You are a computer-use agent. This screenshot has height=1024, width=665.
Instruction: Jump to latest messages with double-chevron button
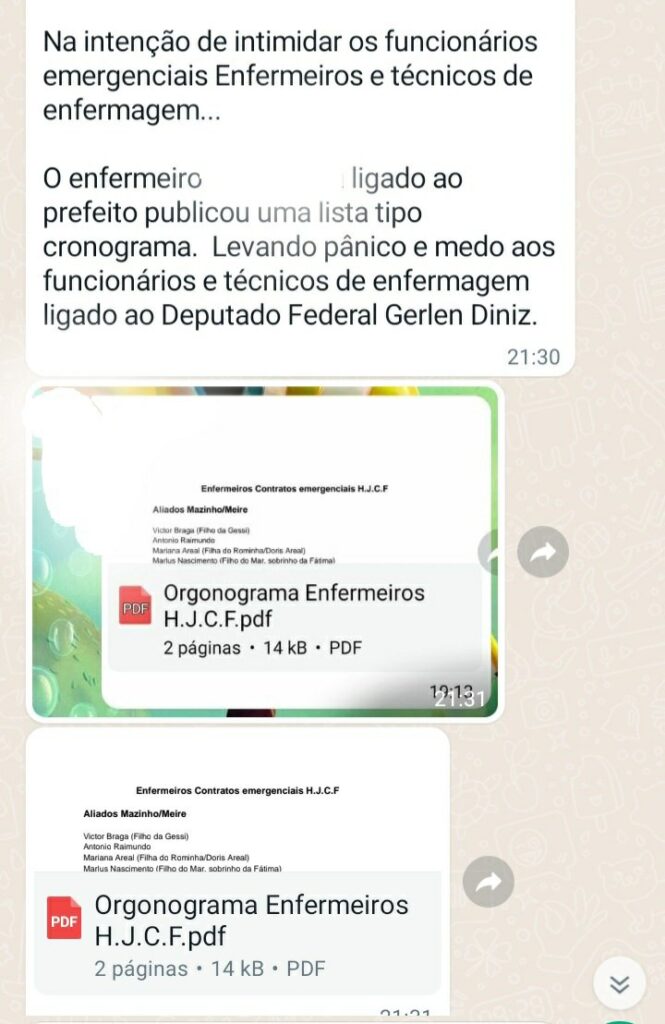coord(619,985)
